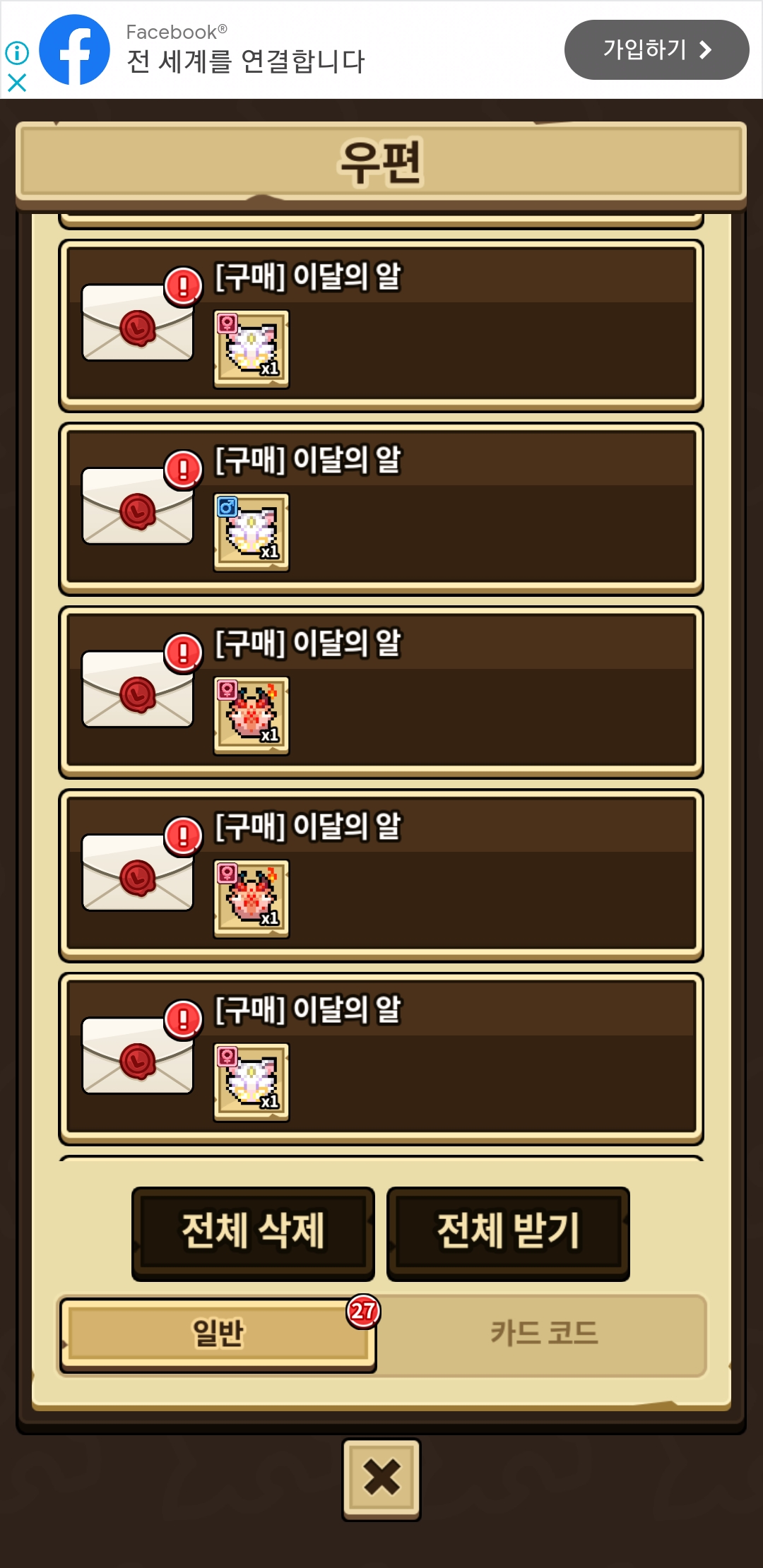763x1568 pixels.
Task: Tap 가입하기 on the Facebook ad
Action: (x=656, y=49)
